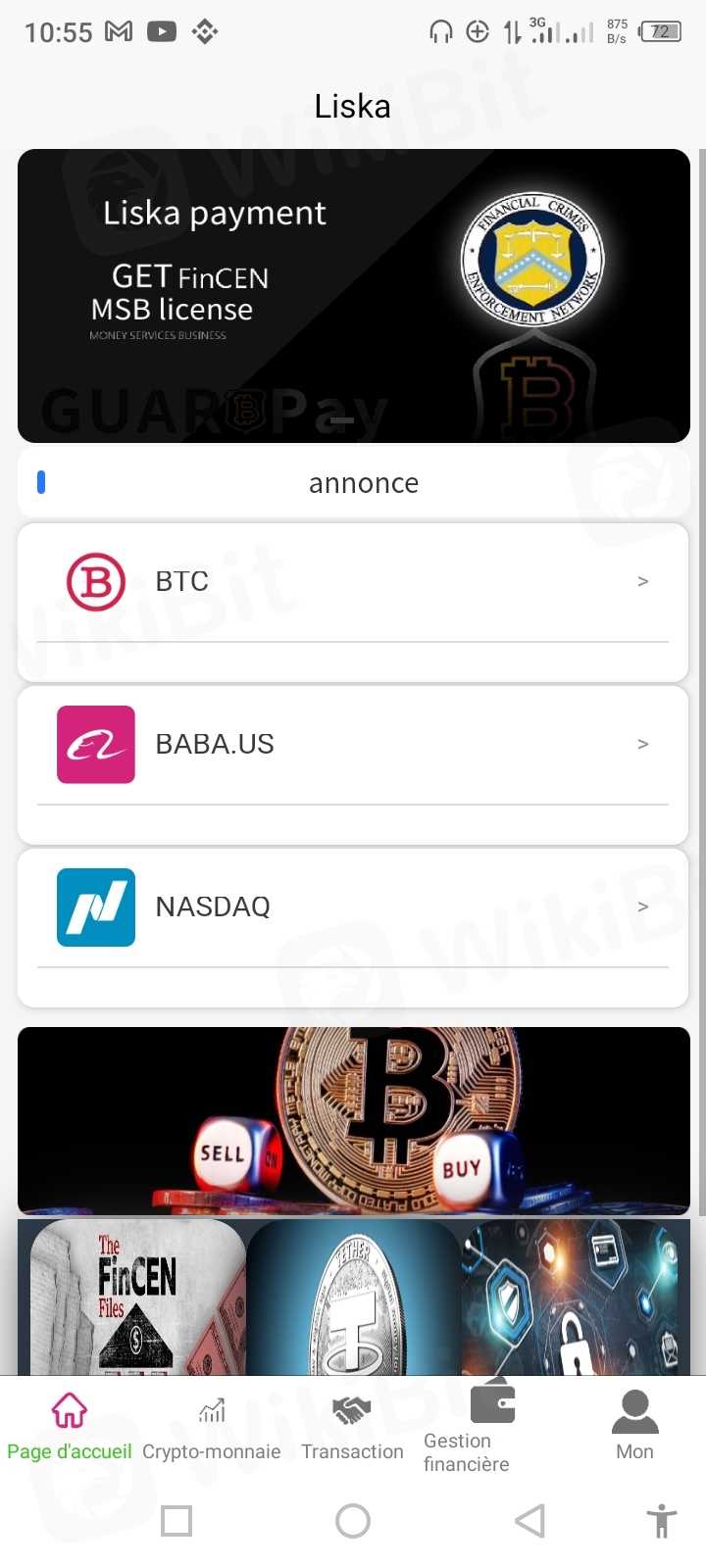The image size is (706, 1568).
Task: Open the Tether coin tile
Action: (353, 1297)
